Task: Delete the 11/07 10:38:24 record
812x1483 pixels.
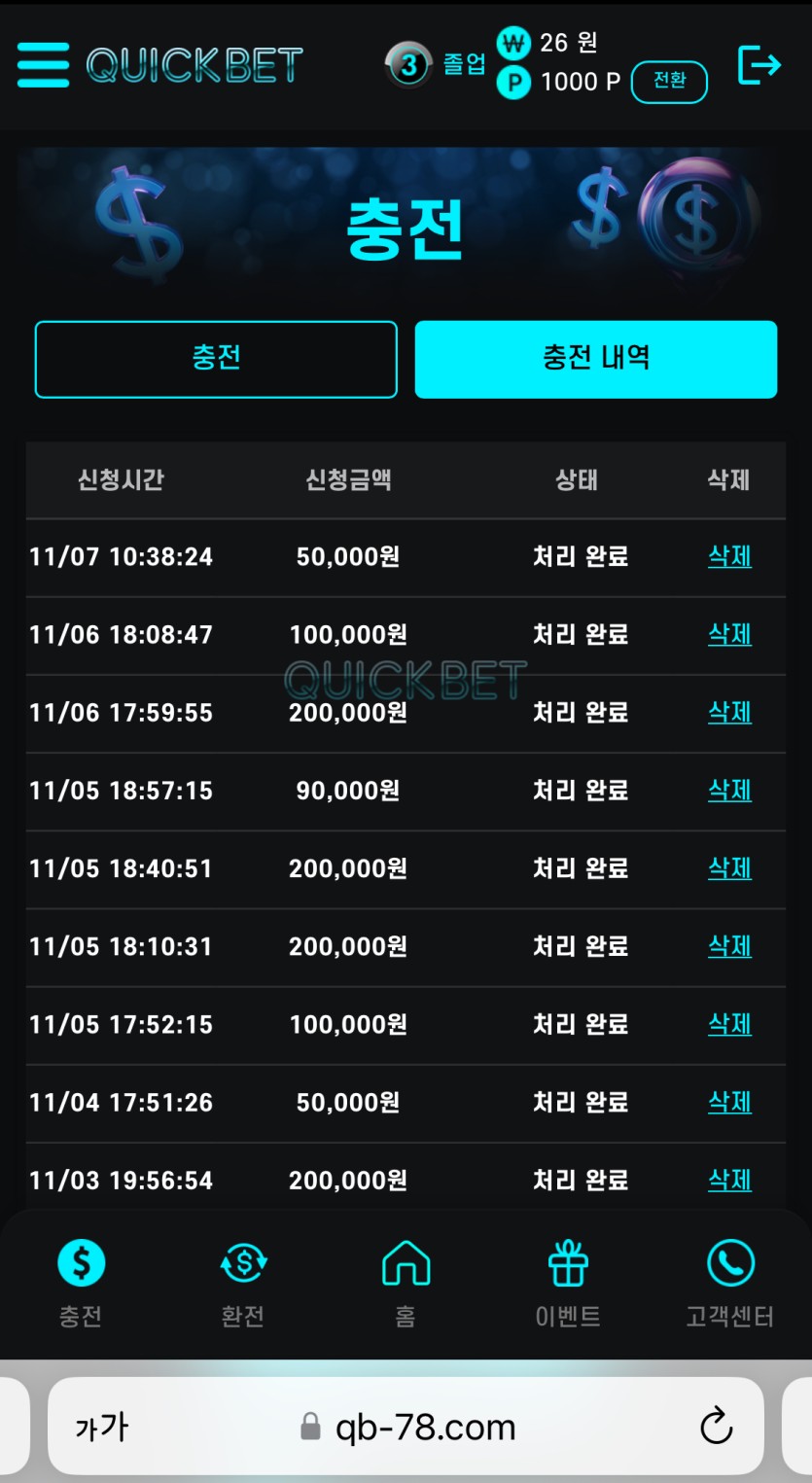Action: pos(729,556)
